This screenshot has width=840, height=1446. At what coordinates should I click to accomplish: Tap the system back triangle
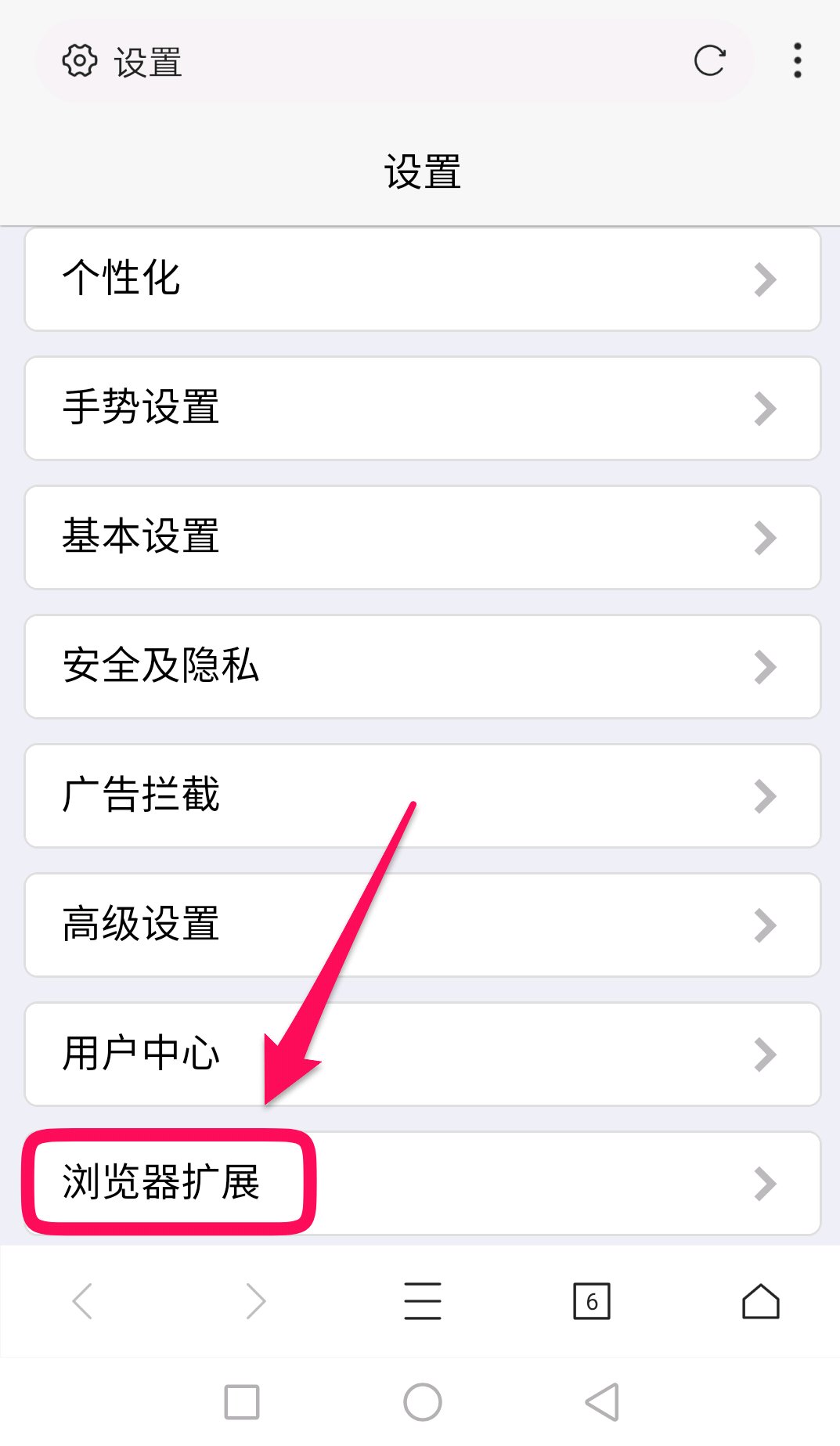602,1402
